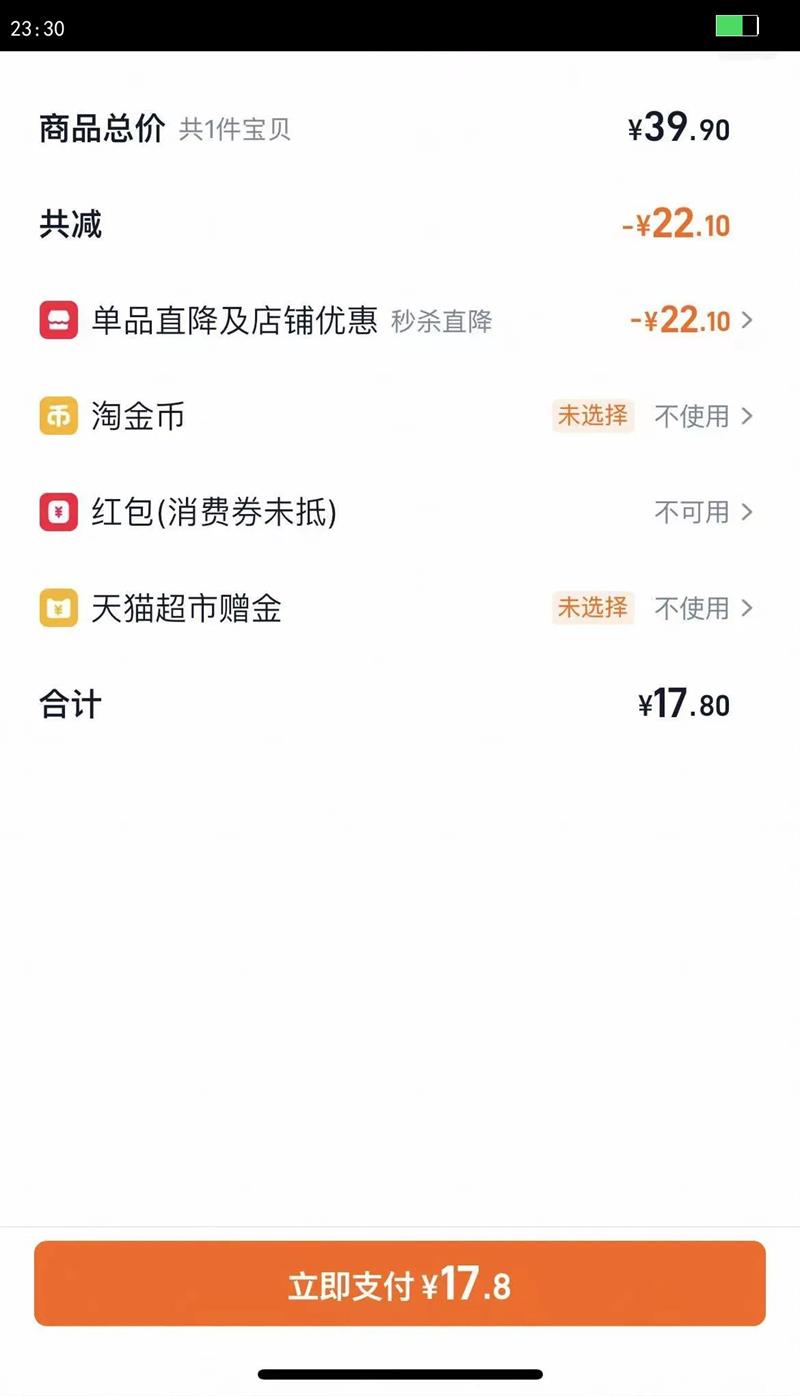Open 单品直降及店铺优惠 discount details
This screenshot has height=1396, width=800.
(400, 320)
